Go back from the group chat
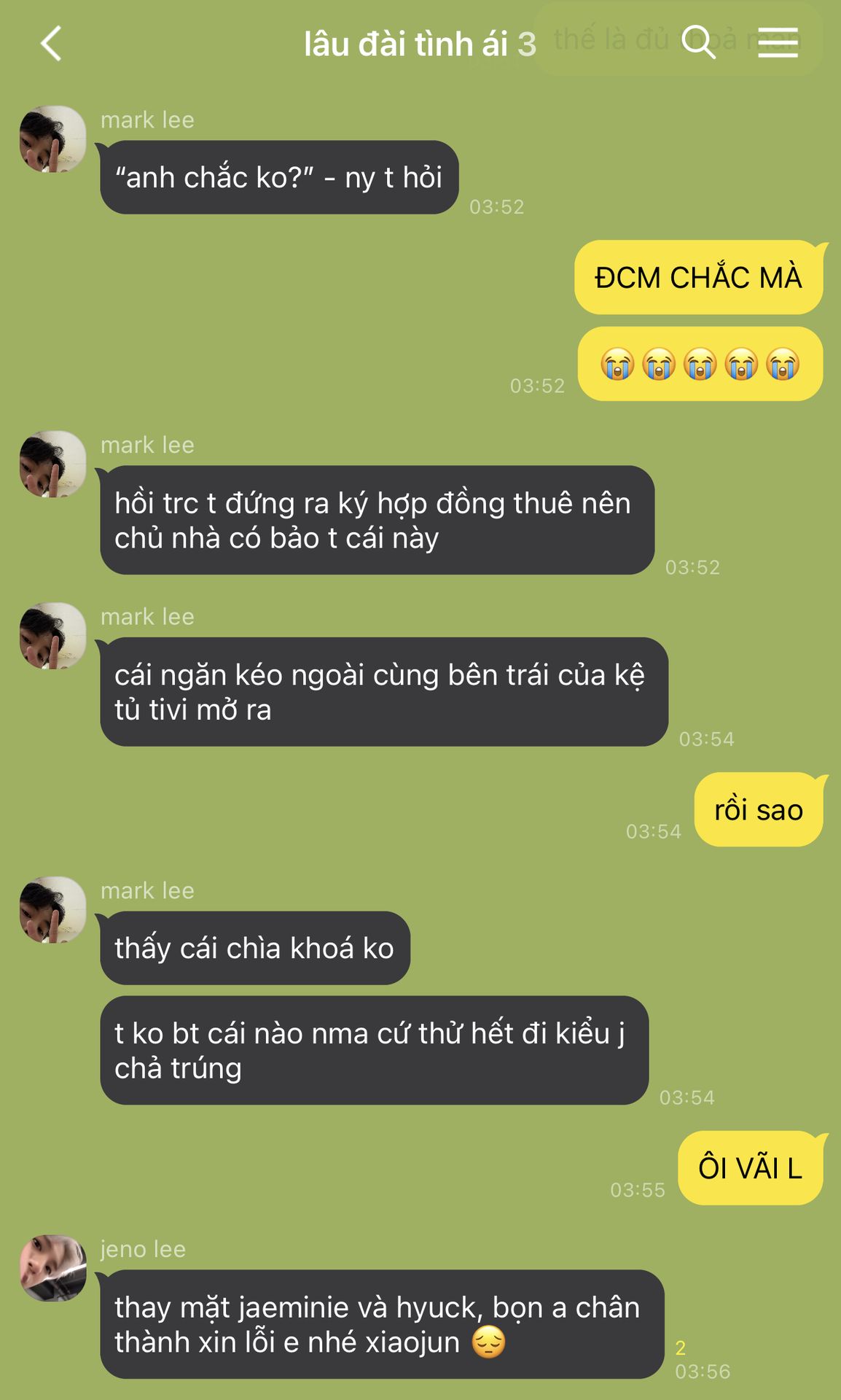The height and width of the screenshot is (1400, 841). tap(51, 43)
